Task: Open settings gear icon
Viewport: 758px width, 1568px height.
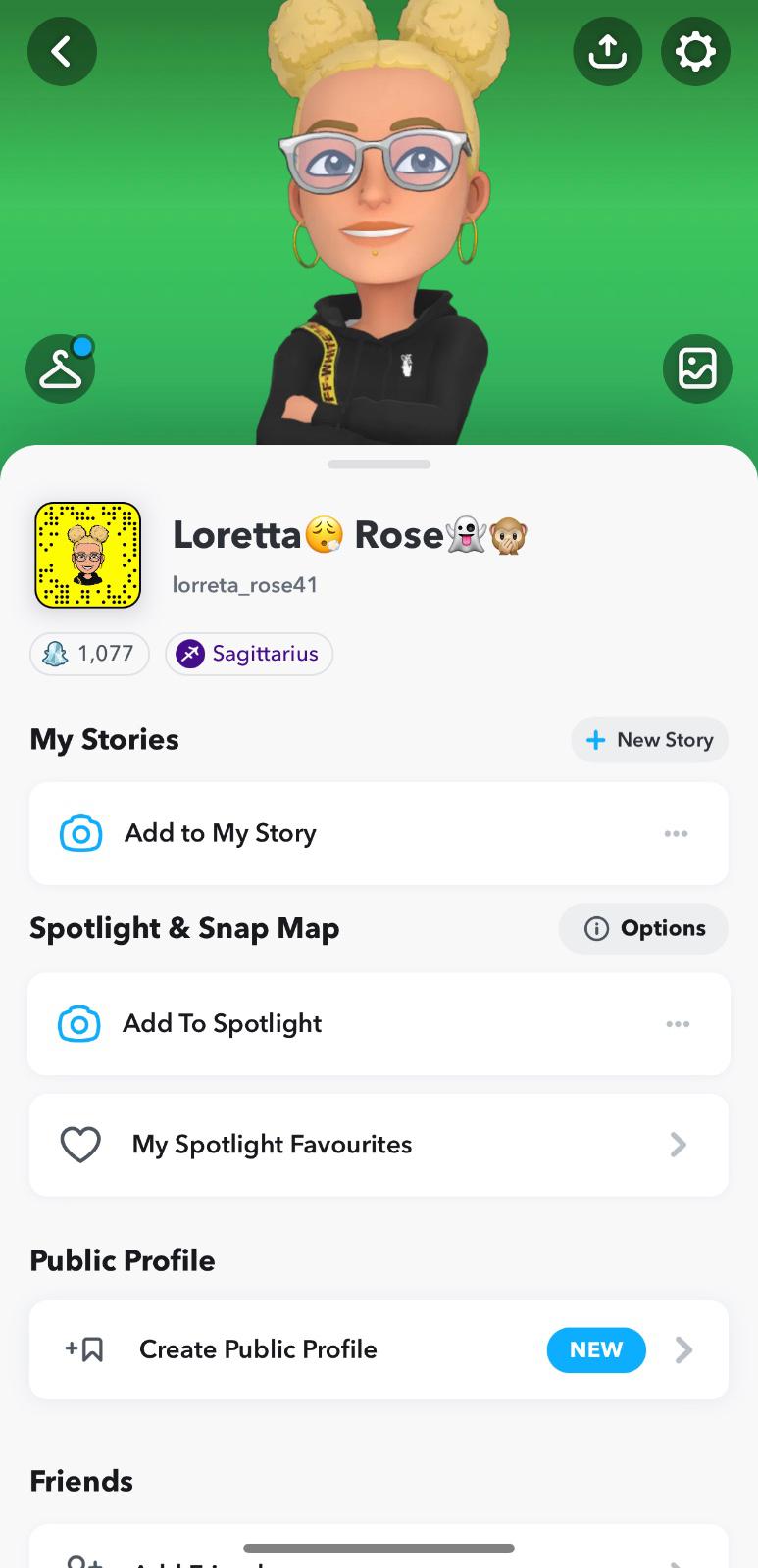Action: [x=695, y=51]
